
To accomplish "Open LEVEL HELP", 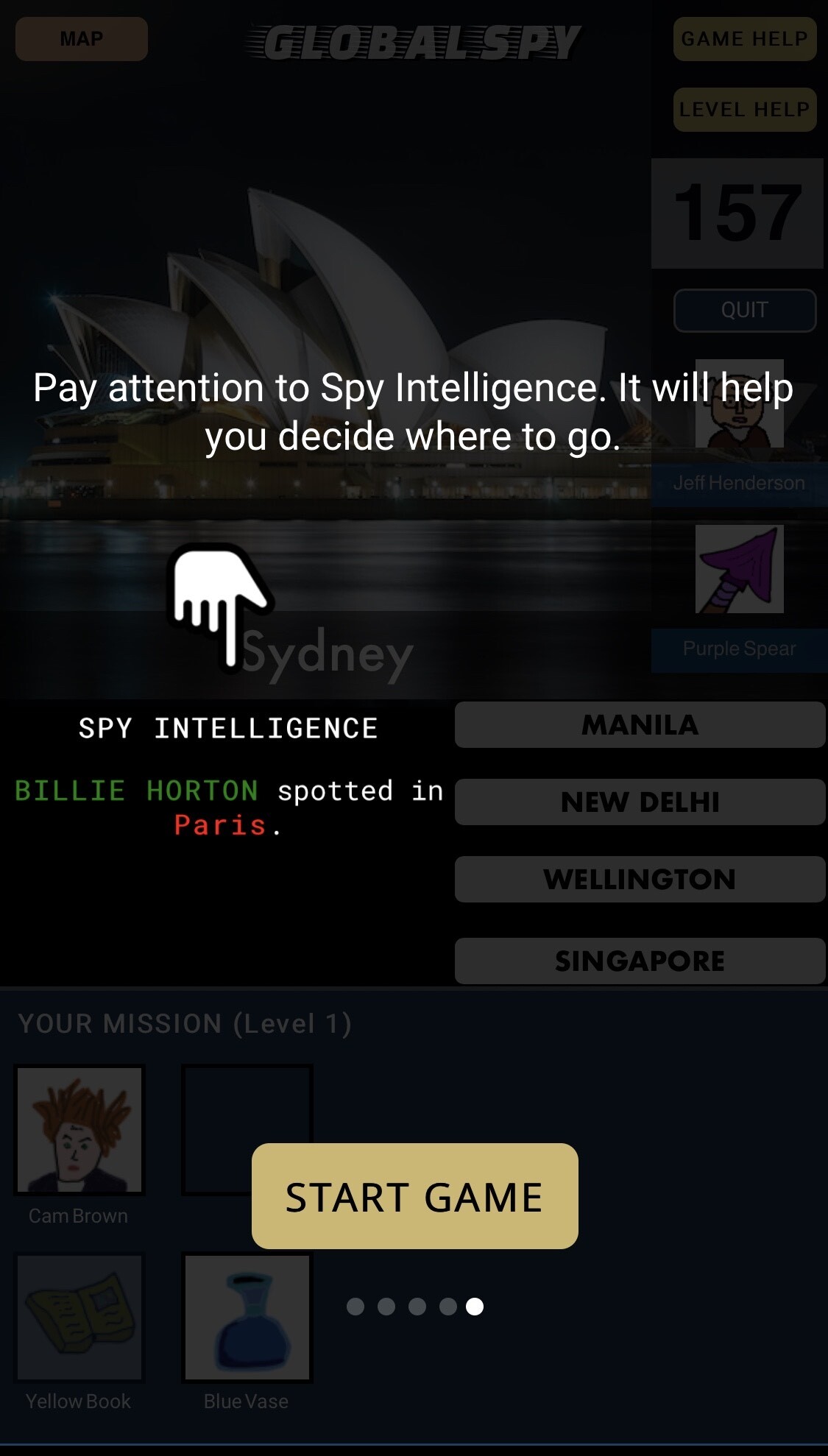I will coord(744,110).
